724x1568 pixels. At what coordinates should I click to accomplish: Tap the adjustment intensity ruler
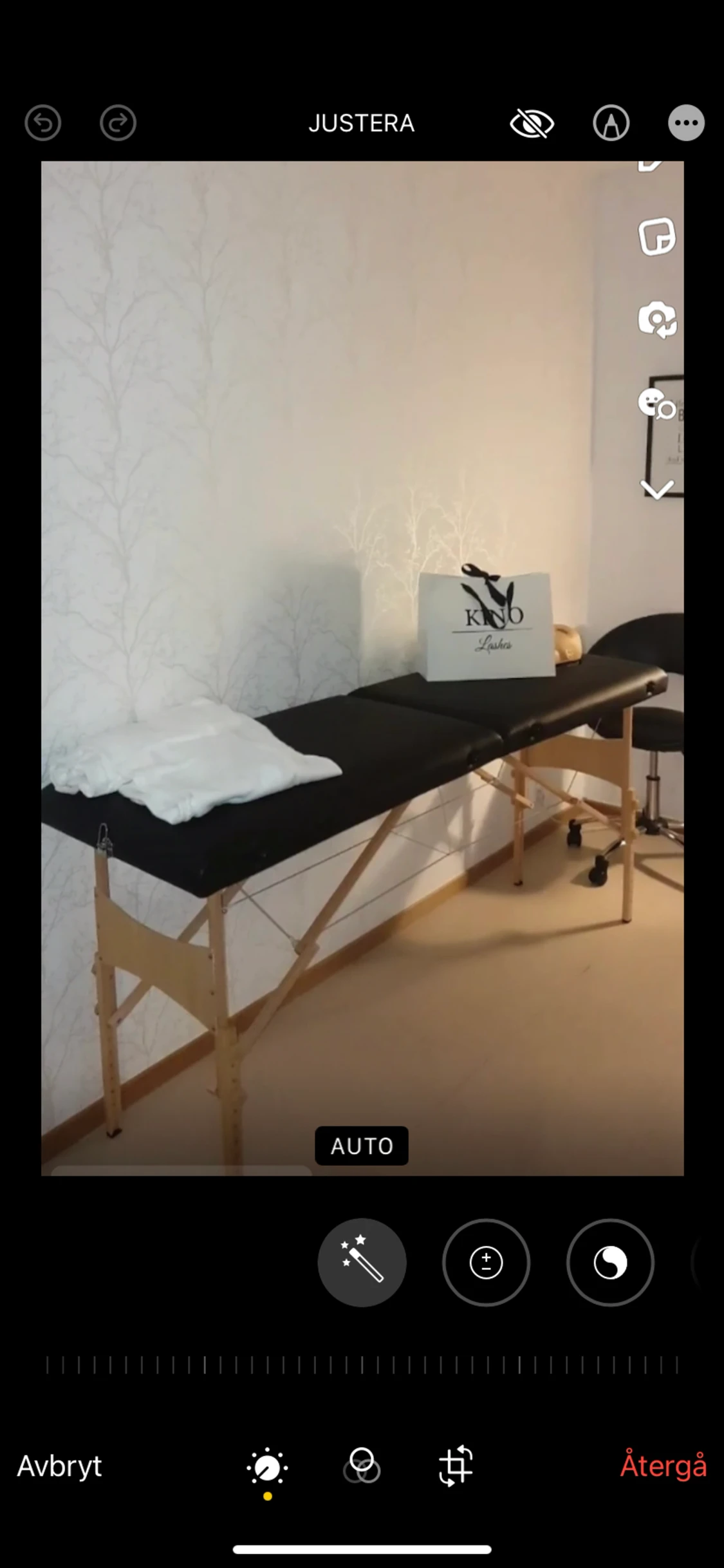pos(362,1365)
